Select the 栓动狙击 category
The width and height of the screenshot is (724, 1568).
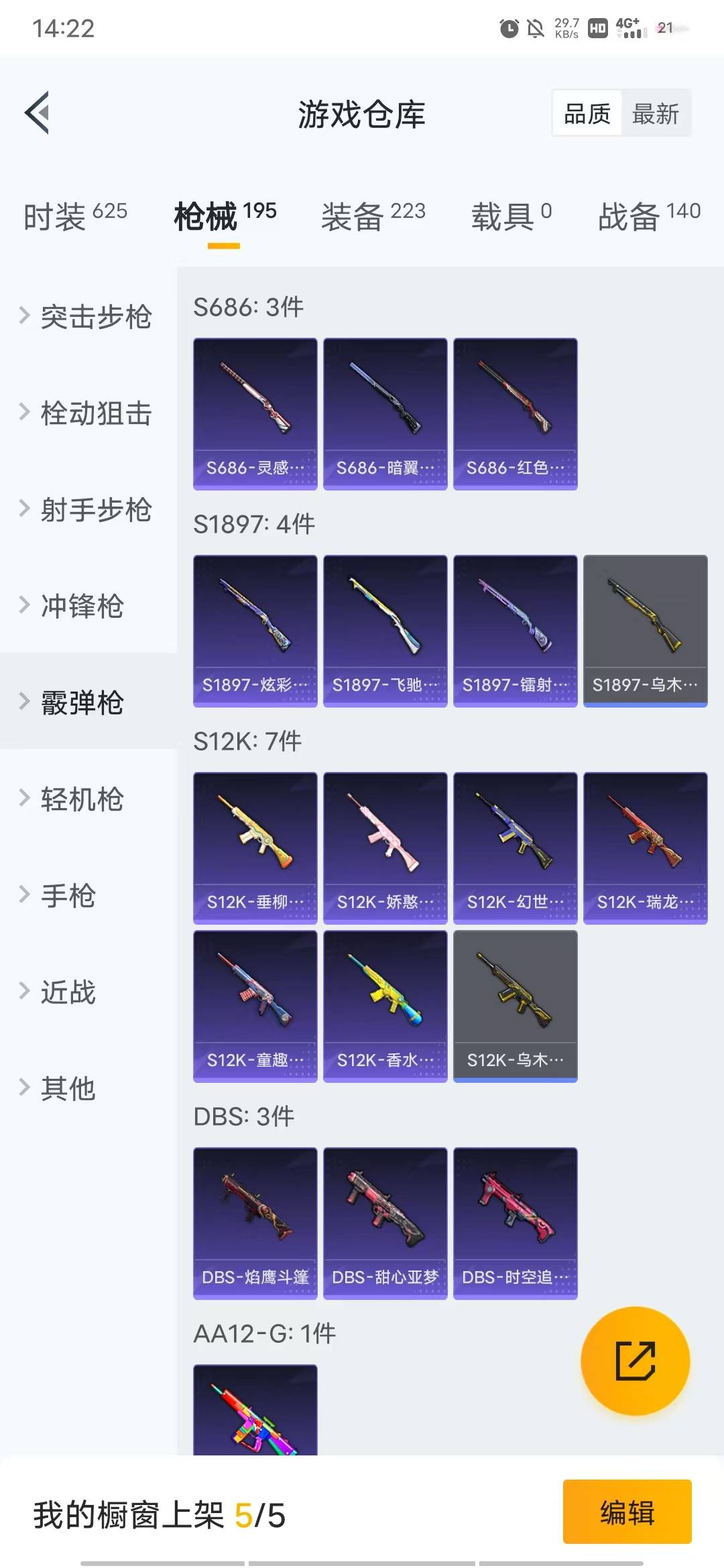point(95,413)
